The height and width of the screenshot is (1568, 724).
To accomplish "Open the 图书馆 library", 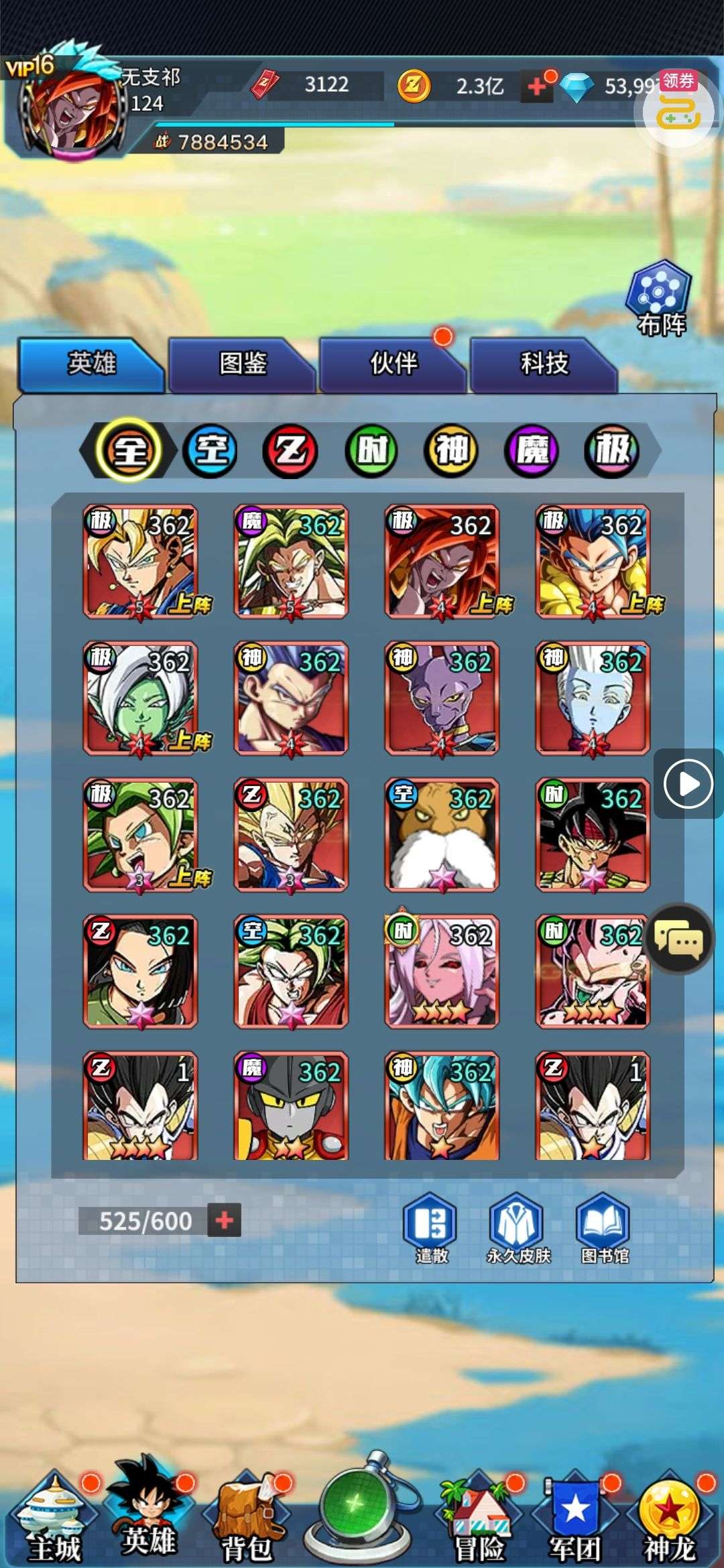I will (x=604, y=1228).
